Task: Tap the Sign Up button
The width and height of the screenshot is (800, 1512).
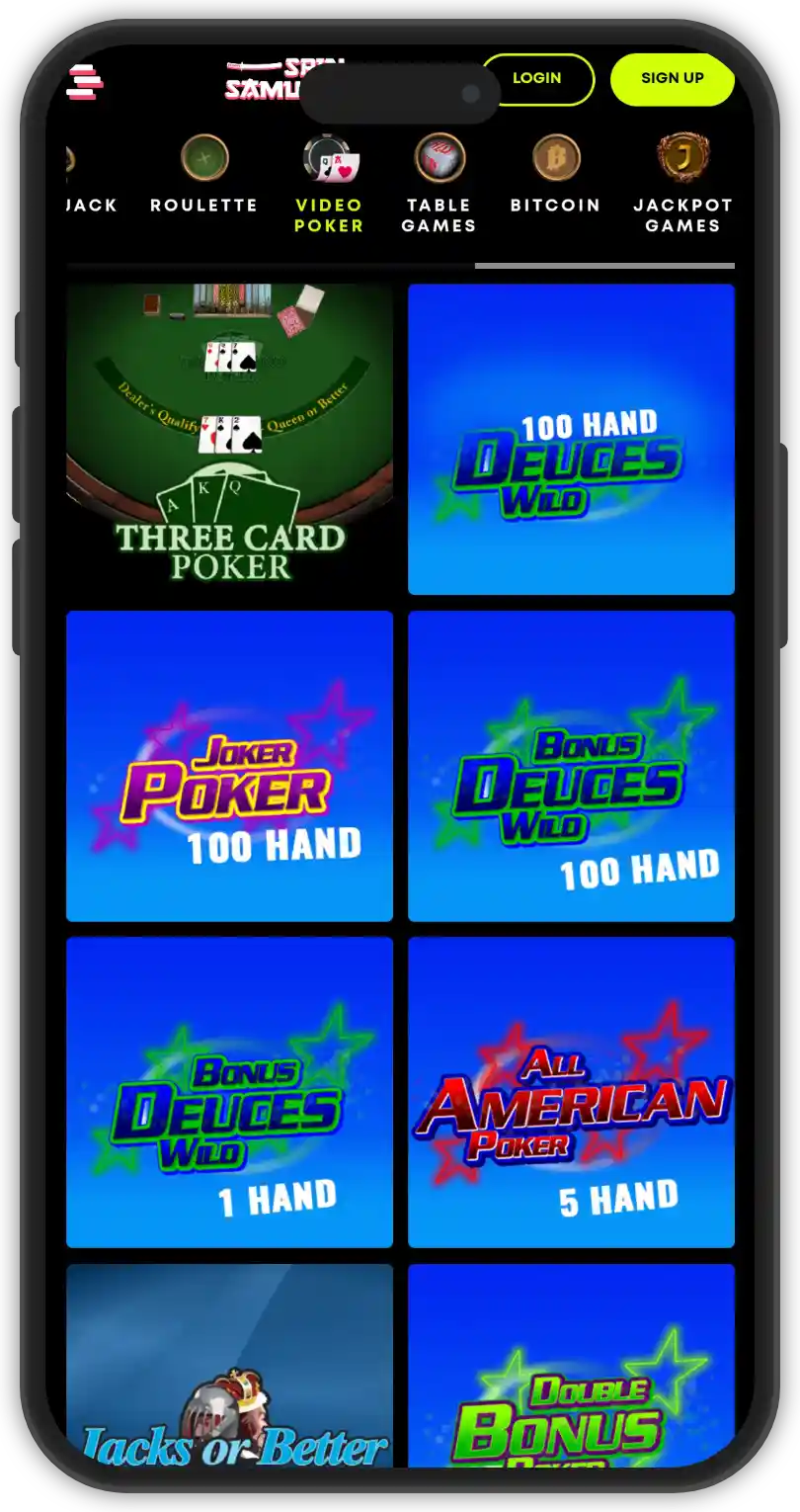Action: coord(672,79)
